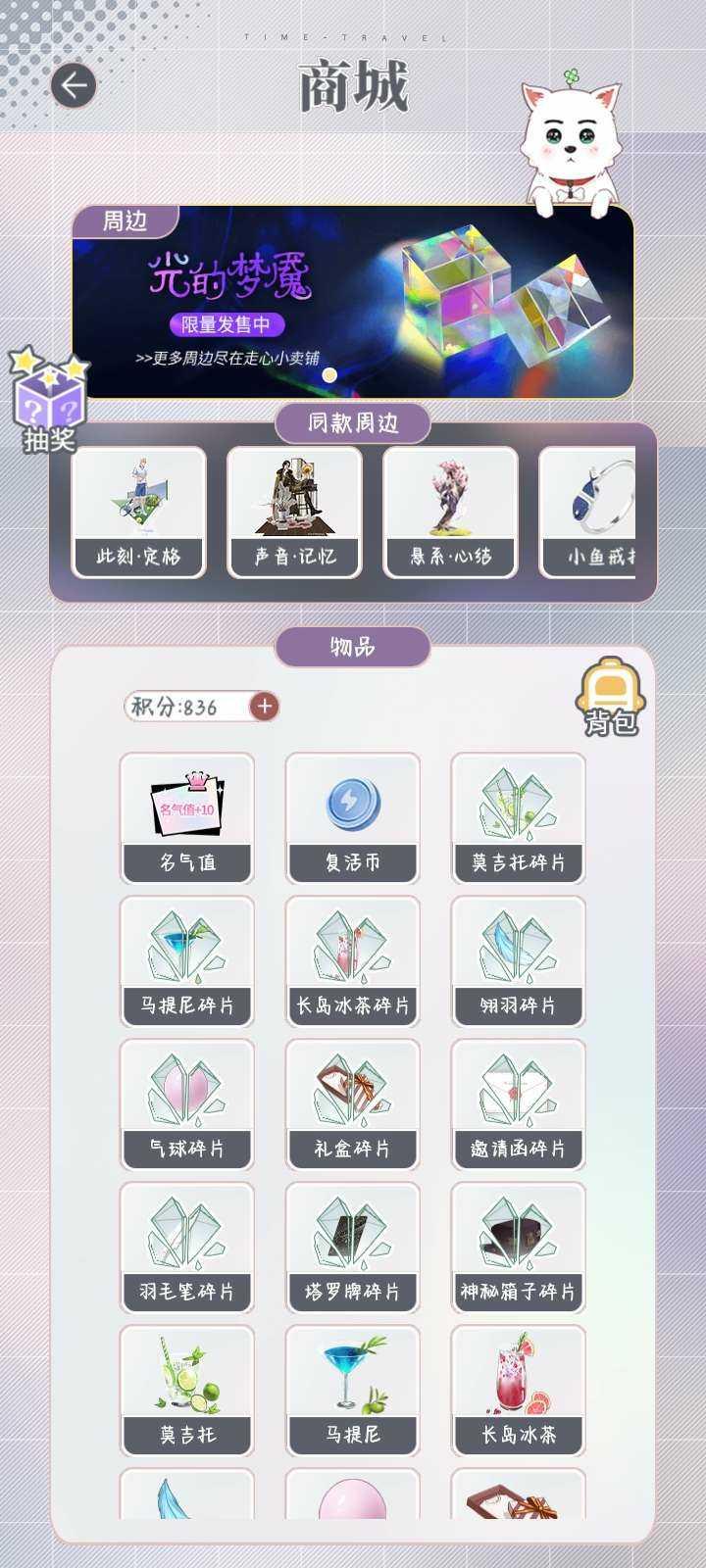The height and width of the screenshot is (1568, 706).
Task: Open the 背包 backpack
Action: (x=610, y=697)
